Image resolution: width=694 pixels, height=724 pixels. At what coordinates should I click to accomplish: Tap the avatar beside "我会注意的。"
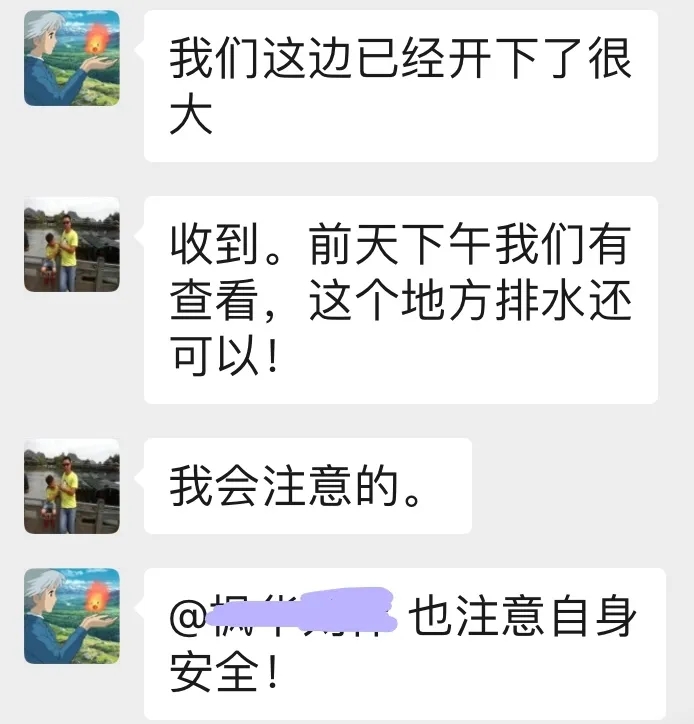point(71,487)
